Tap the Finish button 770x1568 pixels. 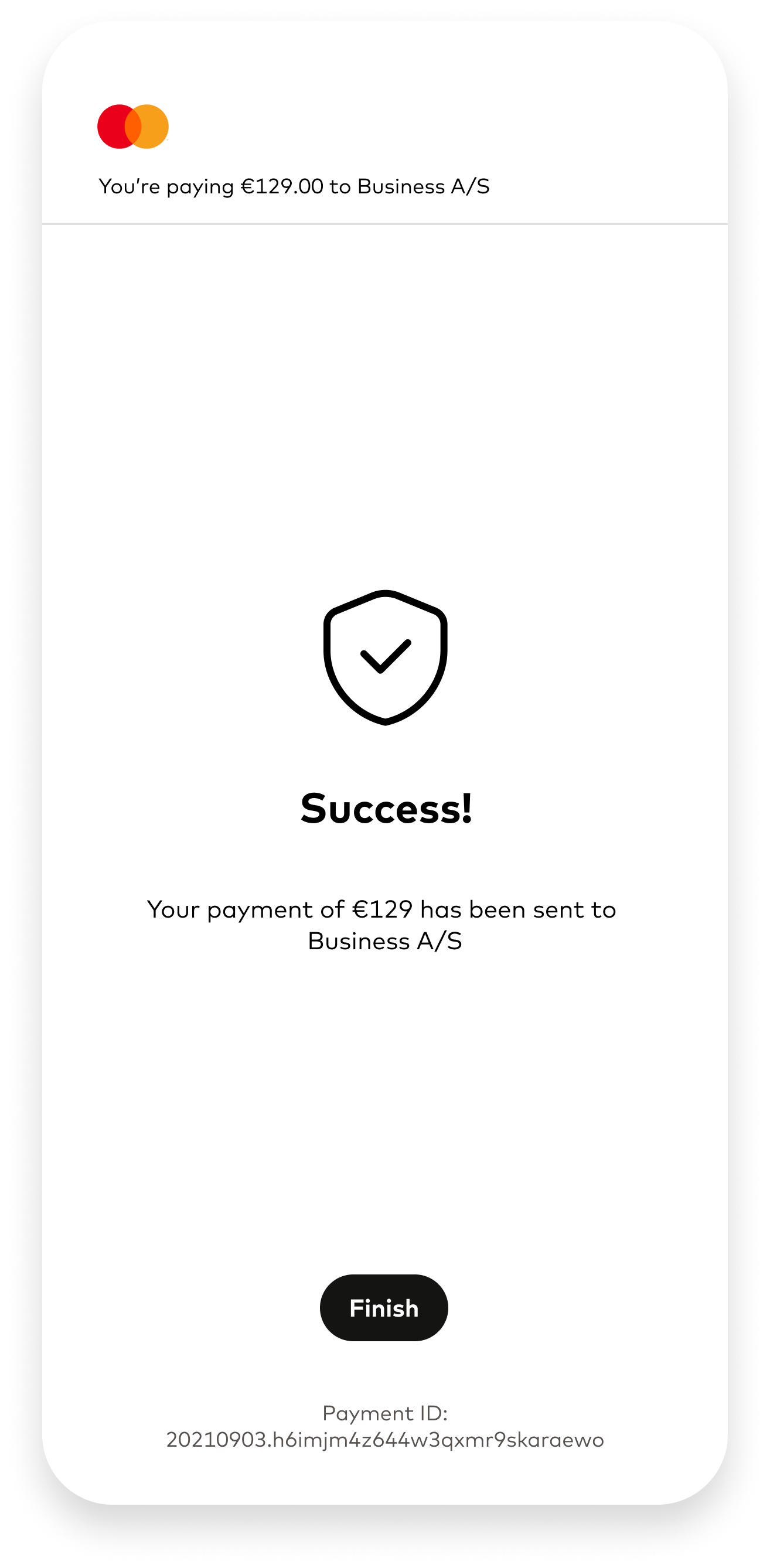(384, 1308)
